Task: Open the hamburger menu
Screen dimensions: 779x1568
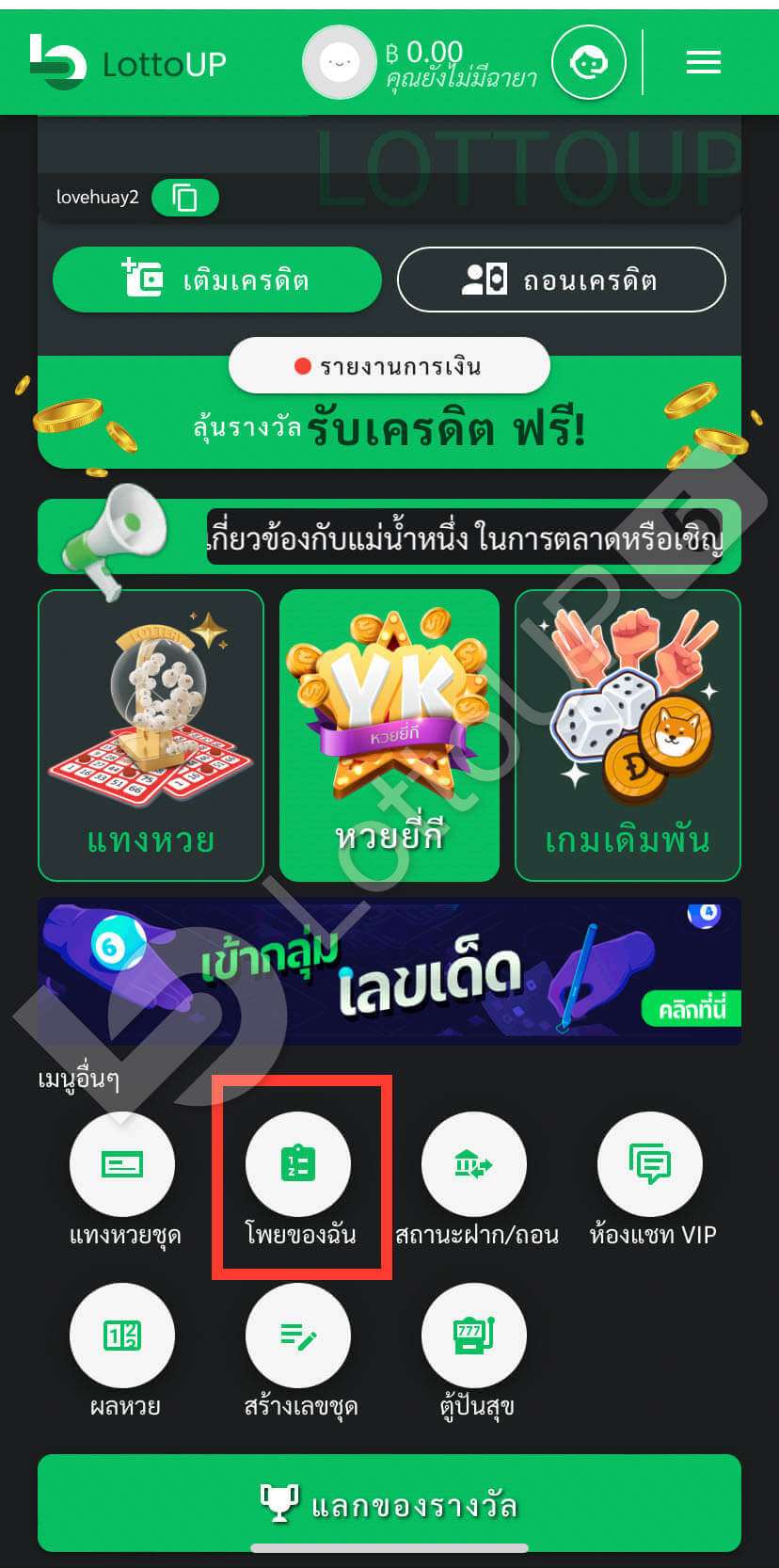Action: pos(703,62)
